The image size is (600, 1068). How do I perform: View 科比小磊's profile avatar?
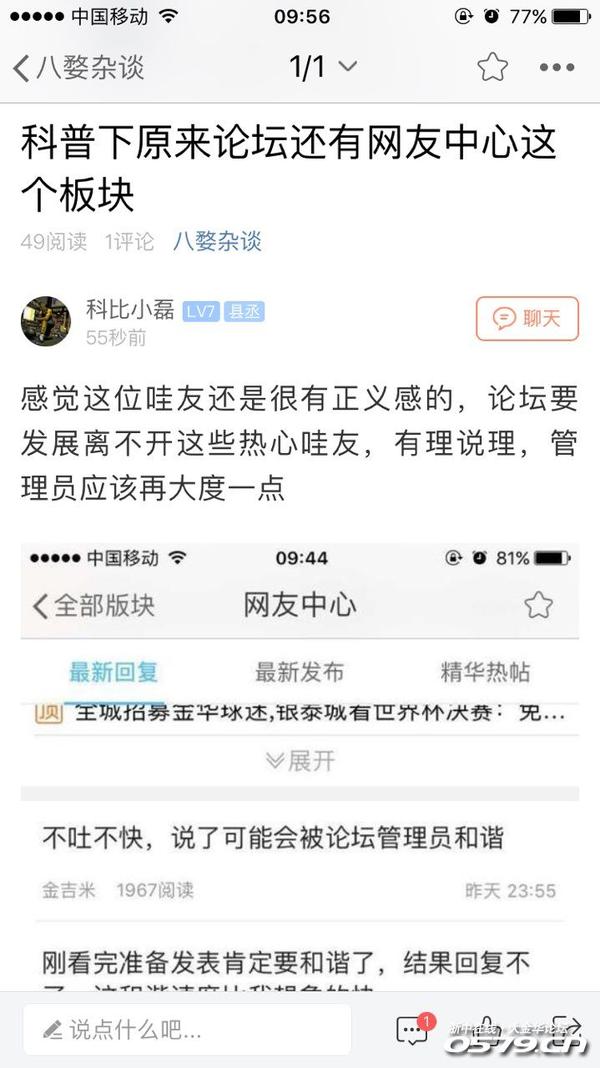tap(46, 321)
